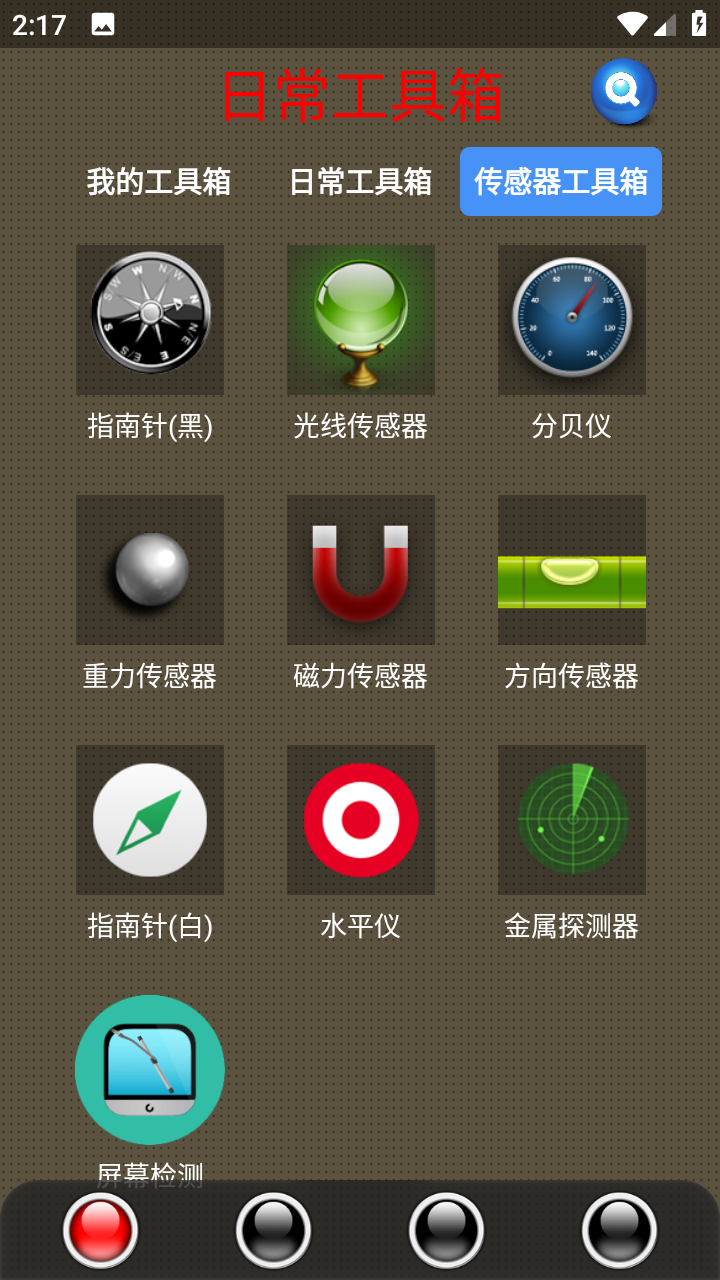Open the 金属探测器 metal detector tool
720x1280 pixels.
(x=571, y=818)
